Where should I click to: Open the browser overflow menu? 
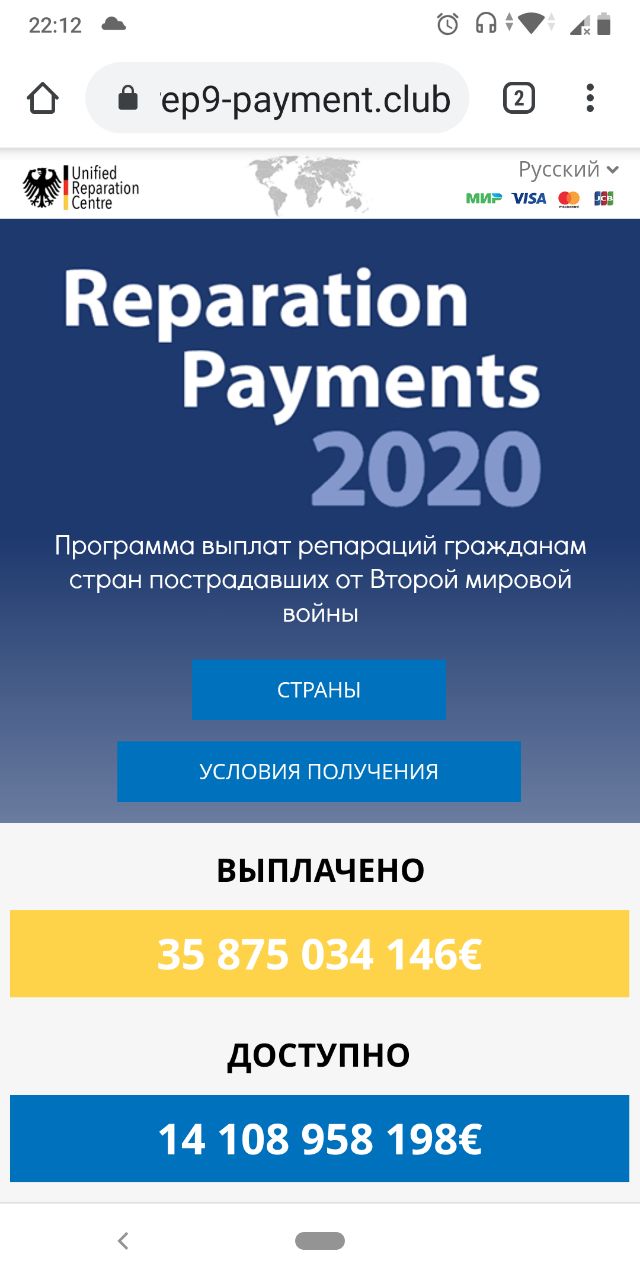(590, 98)
